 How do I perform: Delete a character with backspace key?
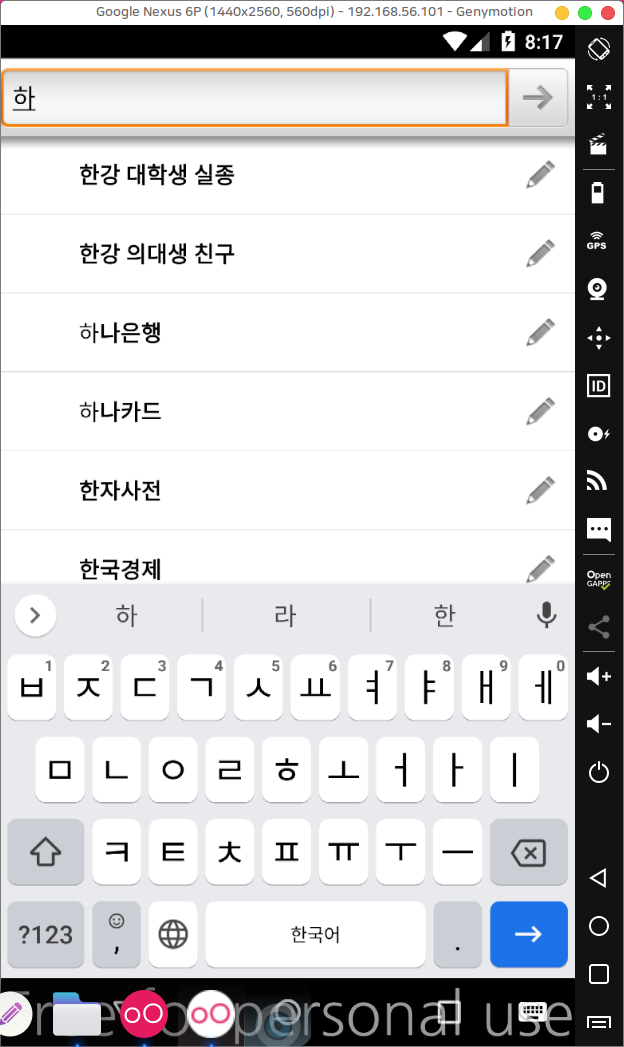[x=528, y=853]
